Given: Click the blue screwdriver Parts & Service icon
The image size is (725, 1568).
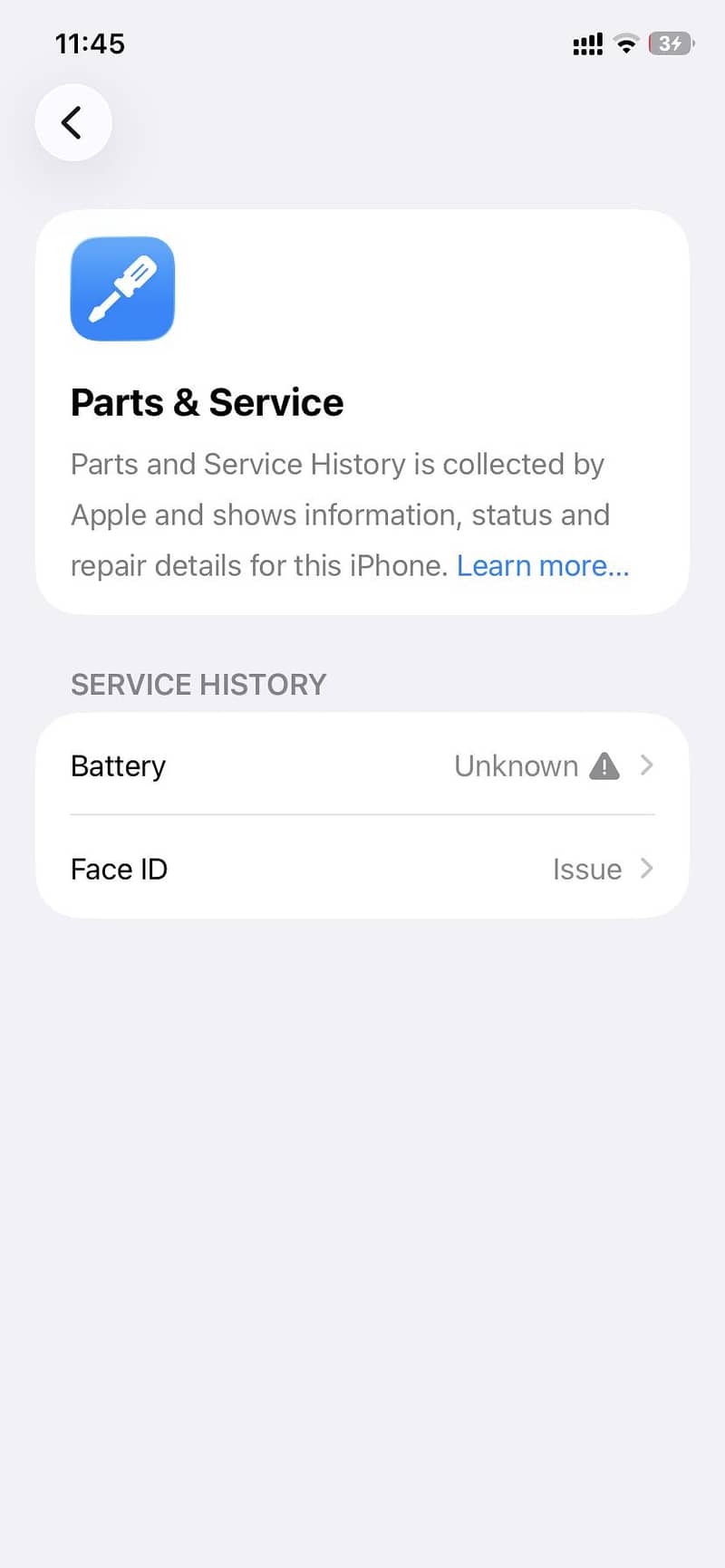Looking at the screenshot, I should (121, 288).
